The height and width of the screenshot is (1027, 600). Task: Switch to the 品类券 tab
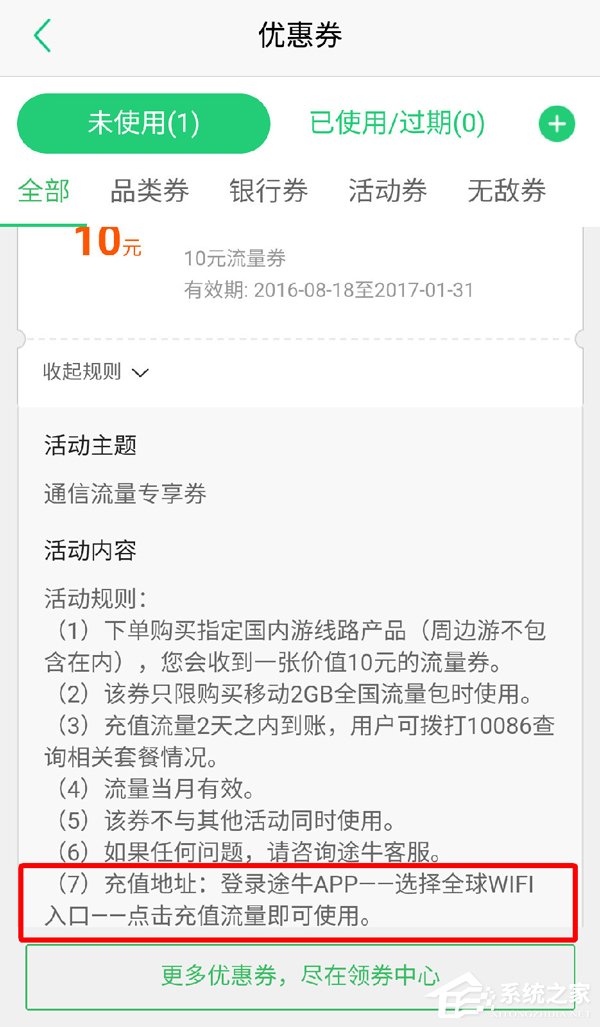click(x=149, y=191)
